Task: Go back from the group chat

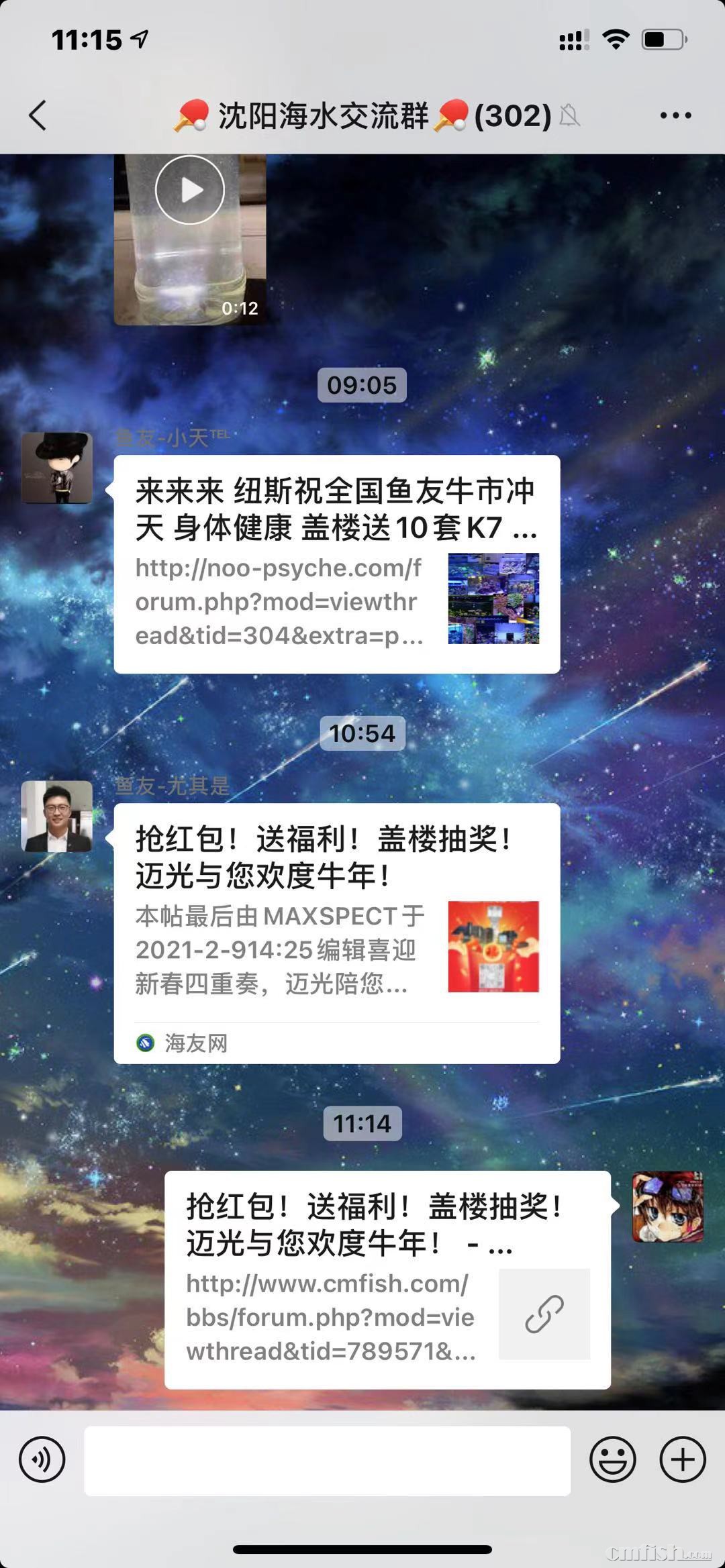Action: click(x=38, y=115)
